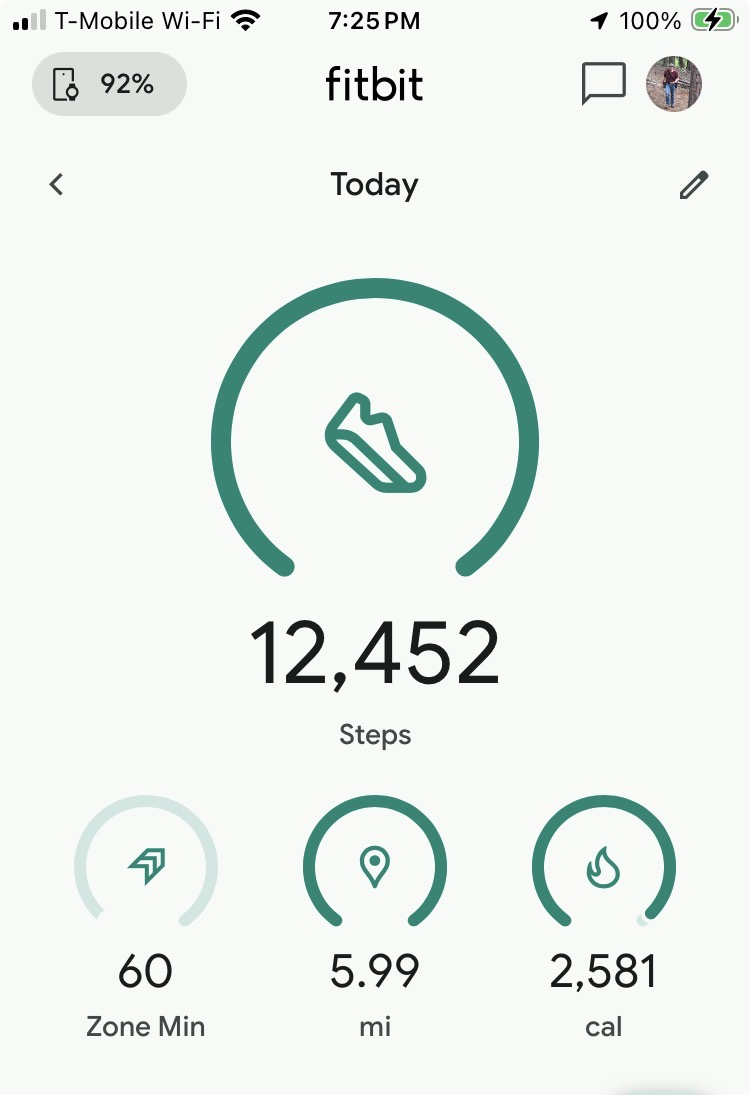Viewport: 750px width, 1095px height.
Task: Show calories burned details
Action: click(604, 866)
